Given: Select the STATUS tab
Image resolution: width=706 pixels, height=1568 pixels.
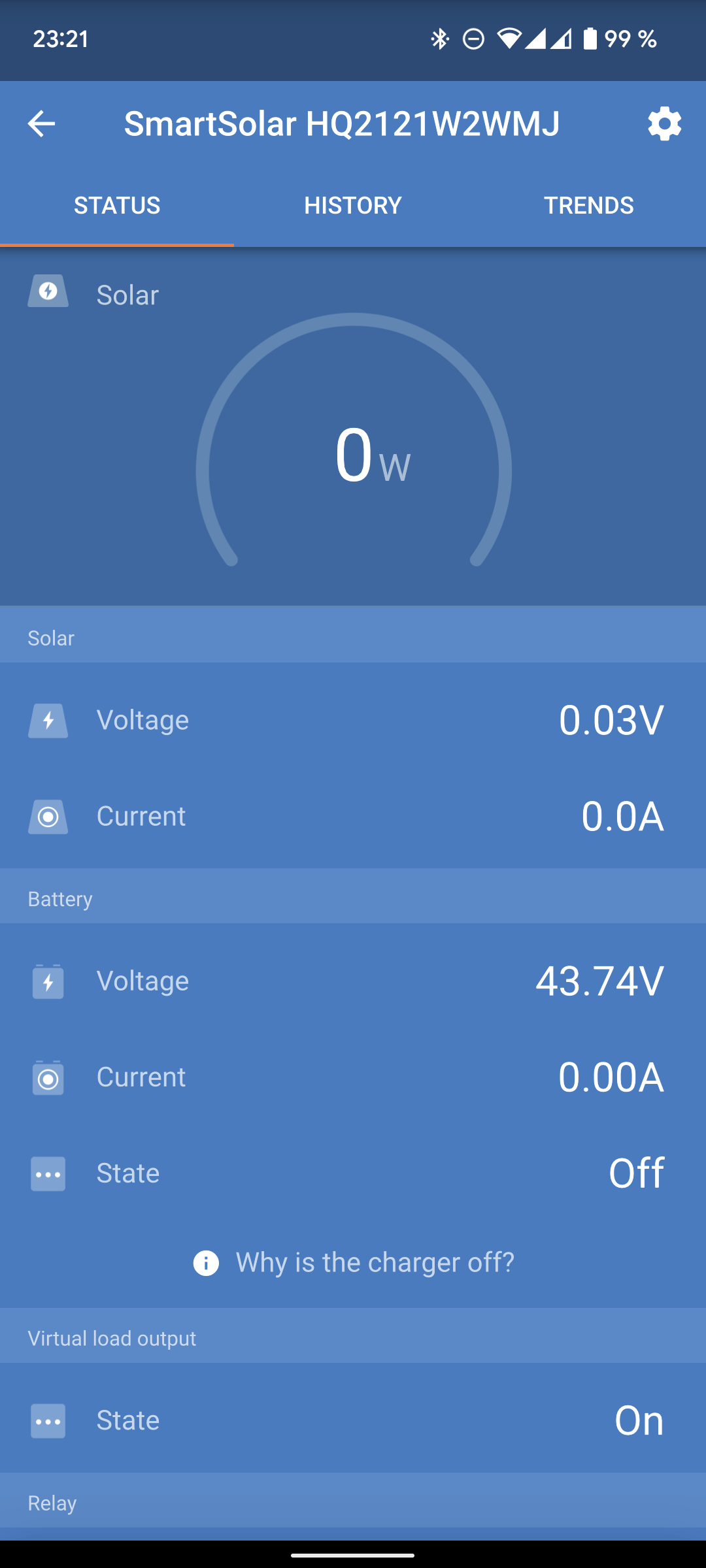Looking at the screenshot, I should click(117, 206).
